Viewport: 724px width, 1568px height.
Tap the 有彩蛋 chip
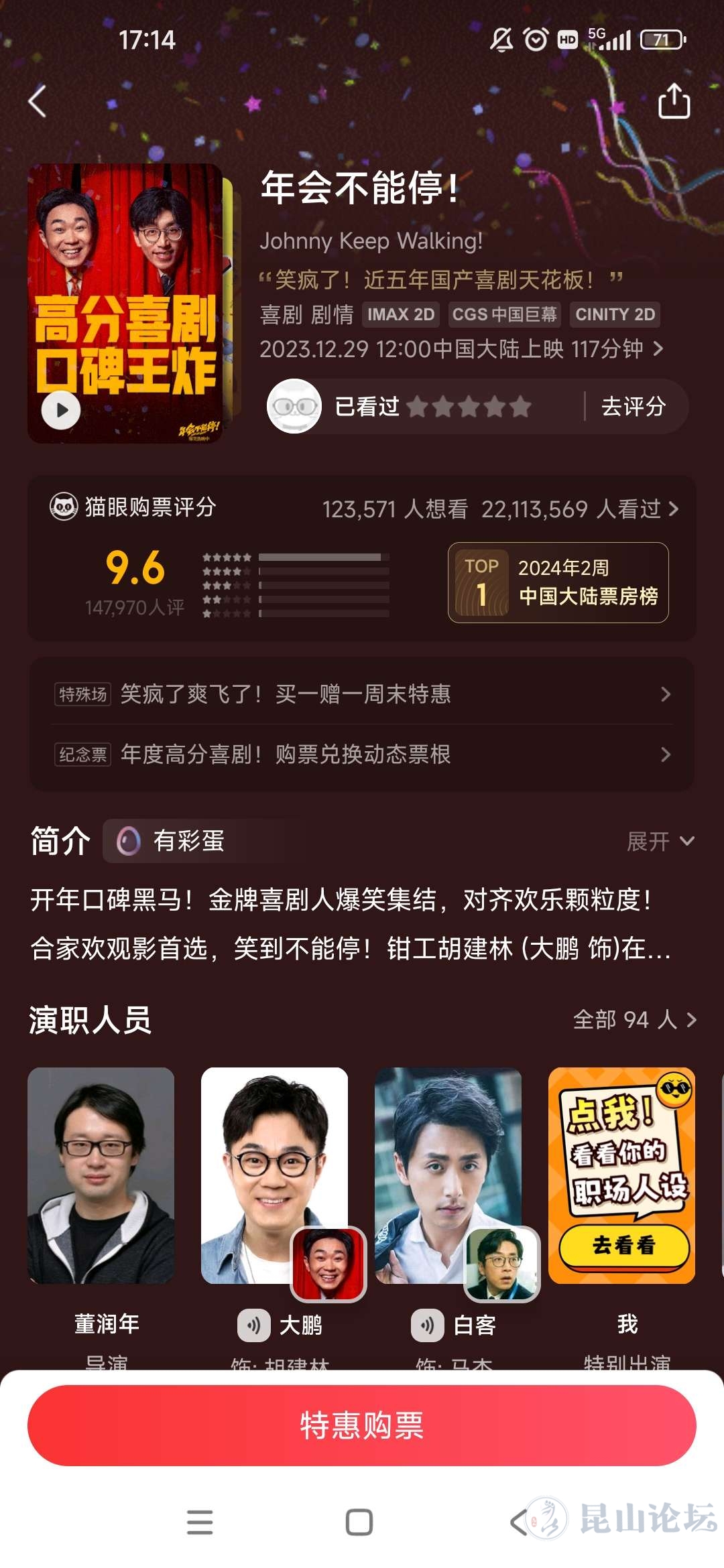coord(172,841)
